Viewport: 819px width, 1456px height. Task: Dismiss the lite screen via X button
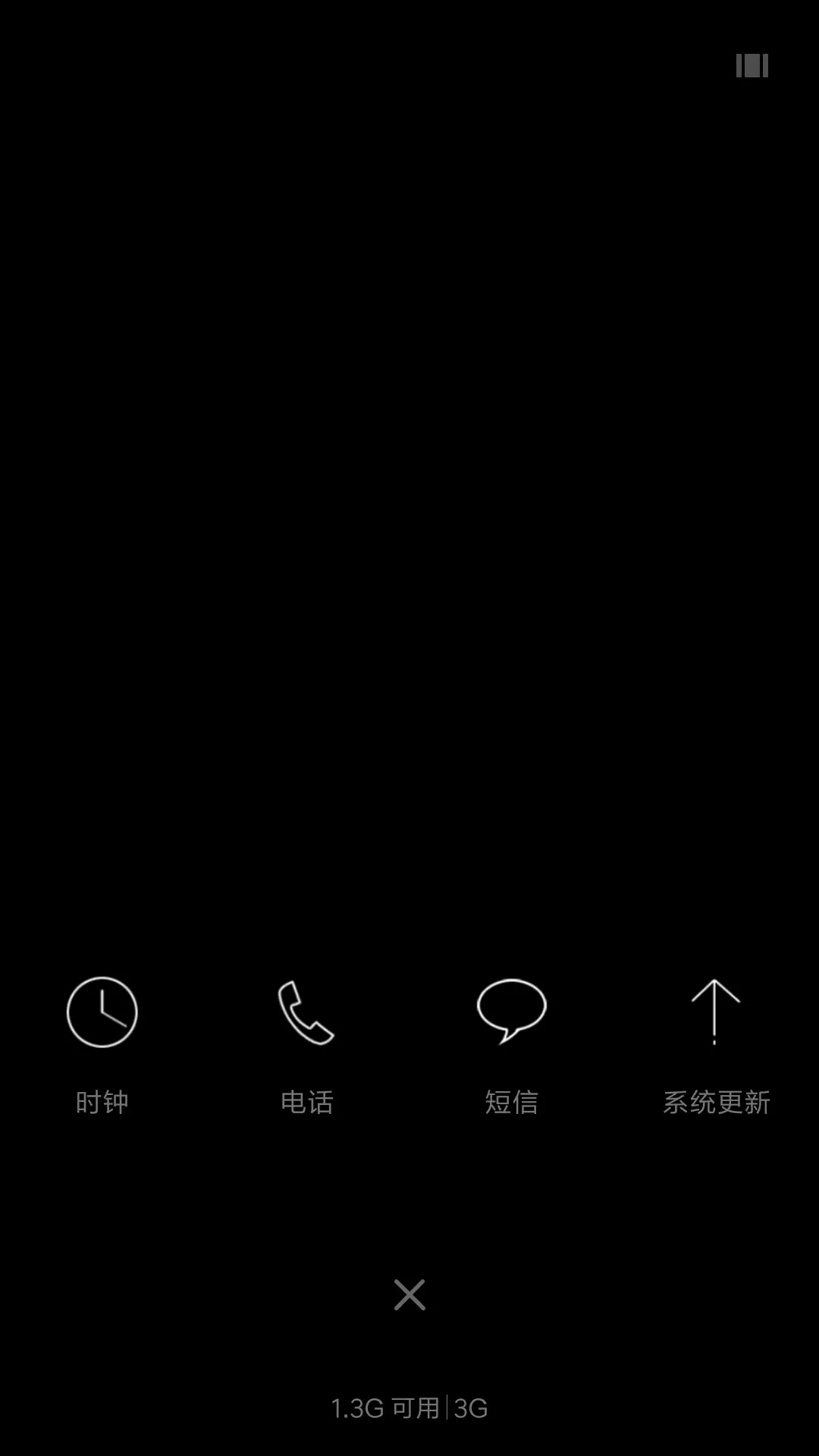click(x=409, y=1294)
